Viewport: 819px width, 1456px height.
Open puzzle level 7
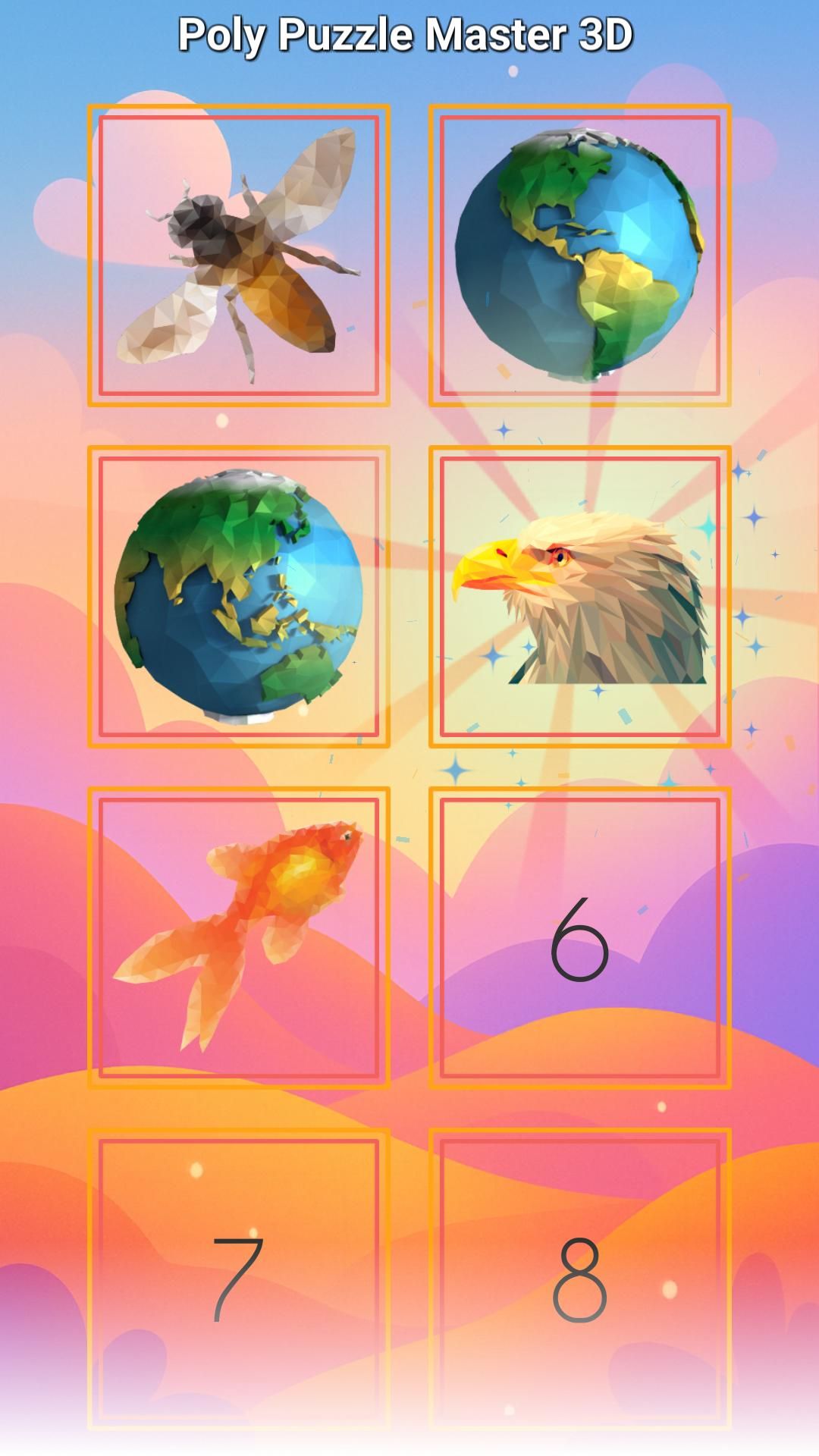click(x=239, y=1279)
